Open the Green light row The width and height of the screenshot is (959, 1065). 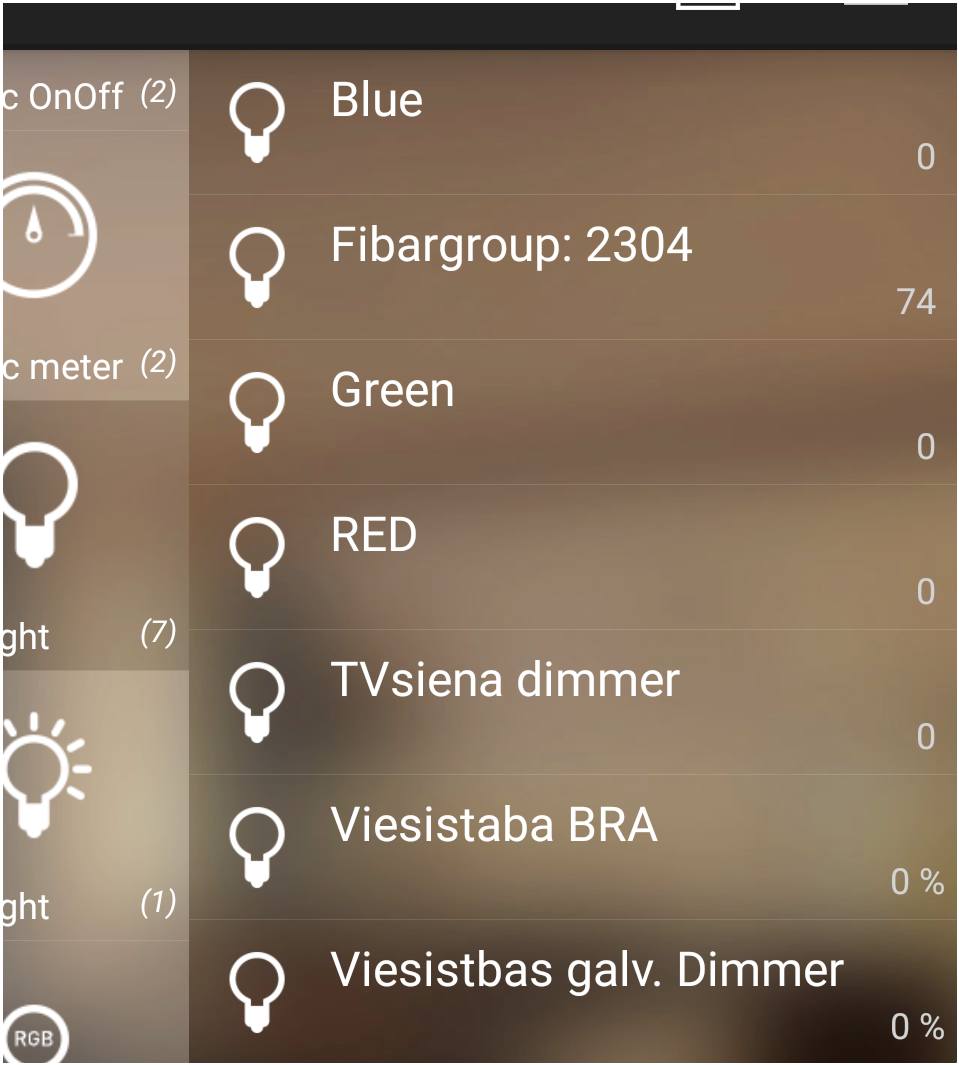(570, 412)
